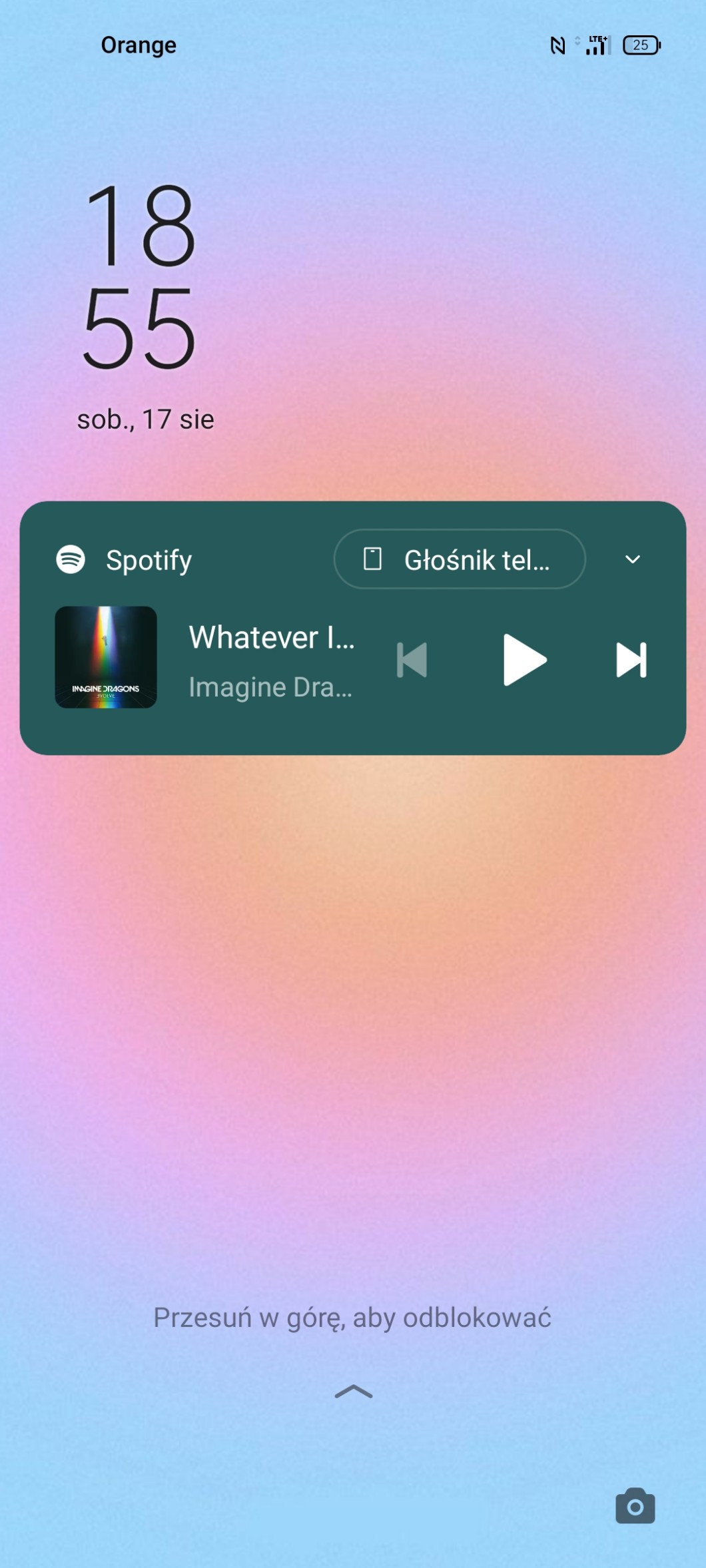Play the Imagine Dragons song

(x=524, y=660)
